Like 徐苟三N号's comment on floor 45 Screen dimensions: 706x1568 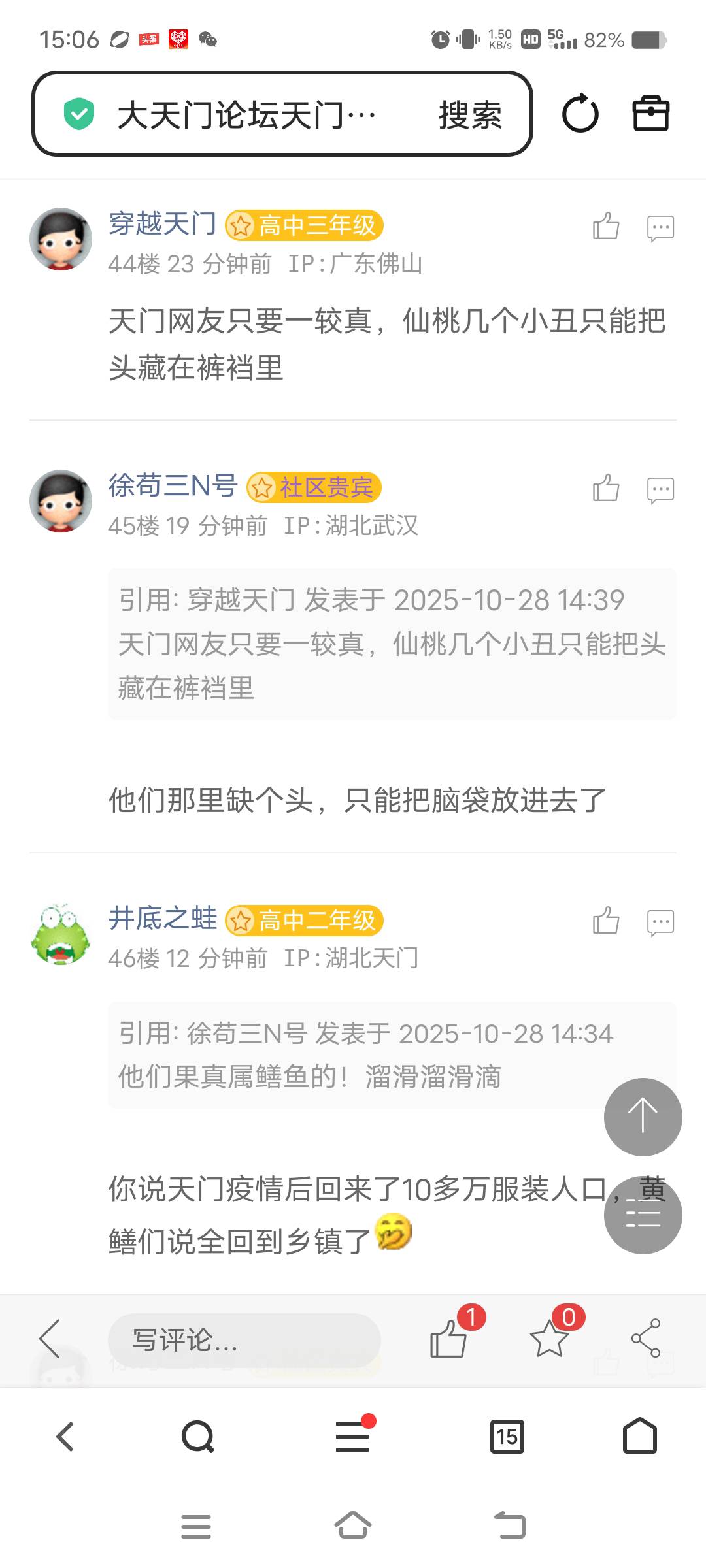(x=605, y=488)
